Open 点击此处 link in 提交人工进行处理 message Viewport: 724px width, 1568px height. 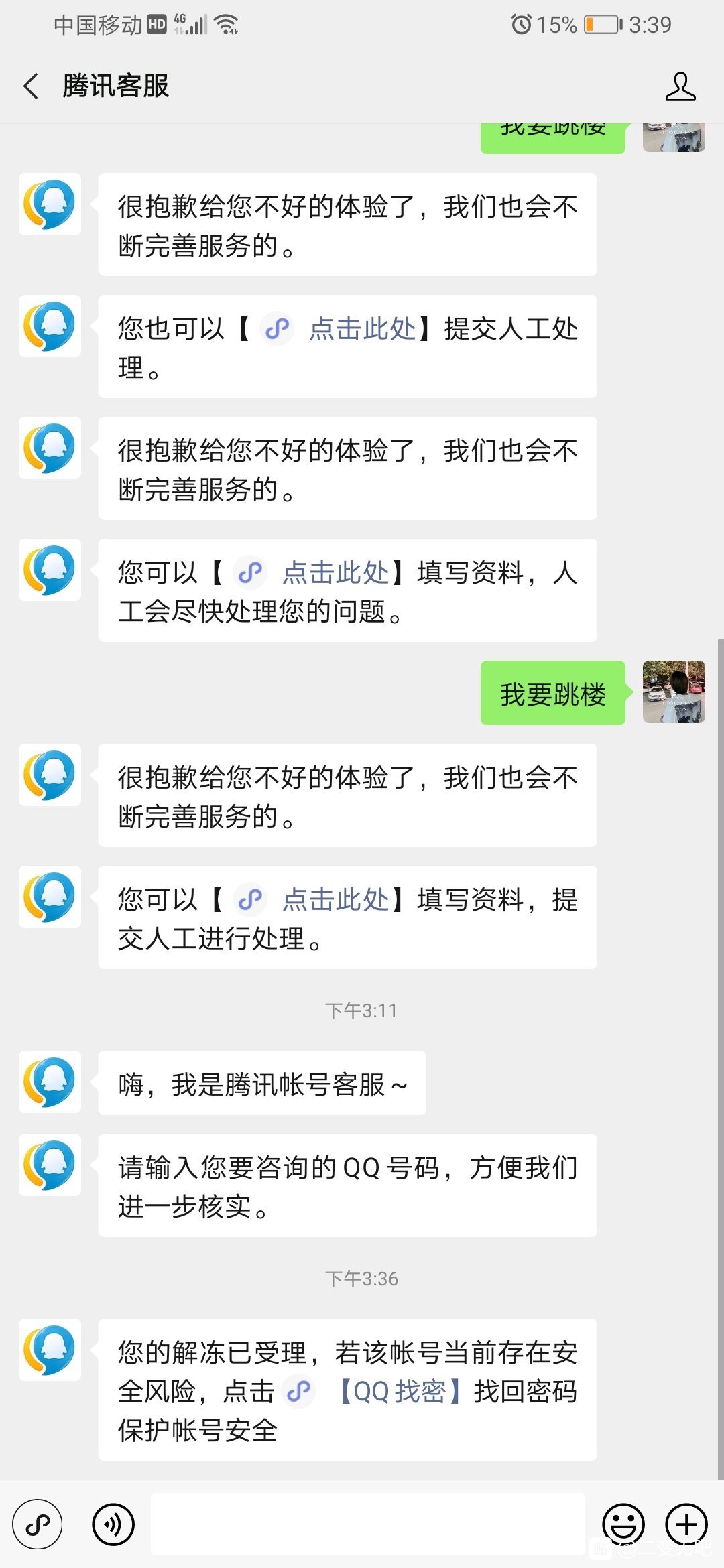(335, 900)
